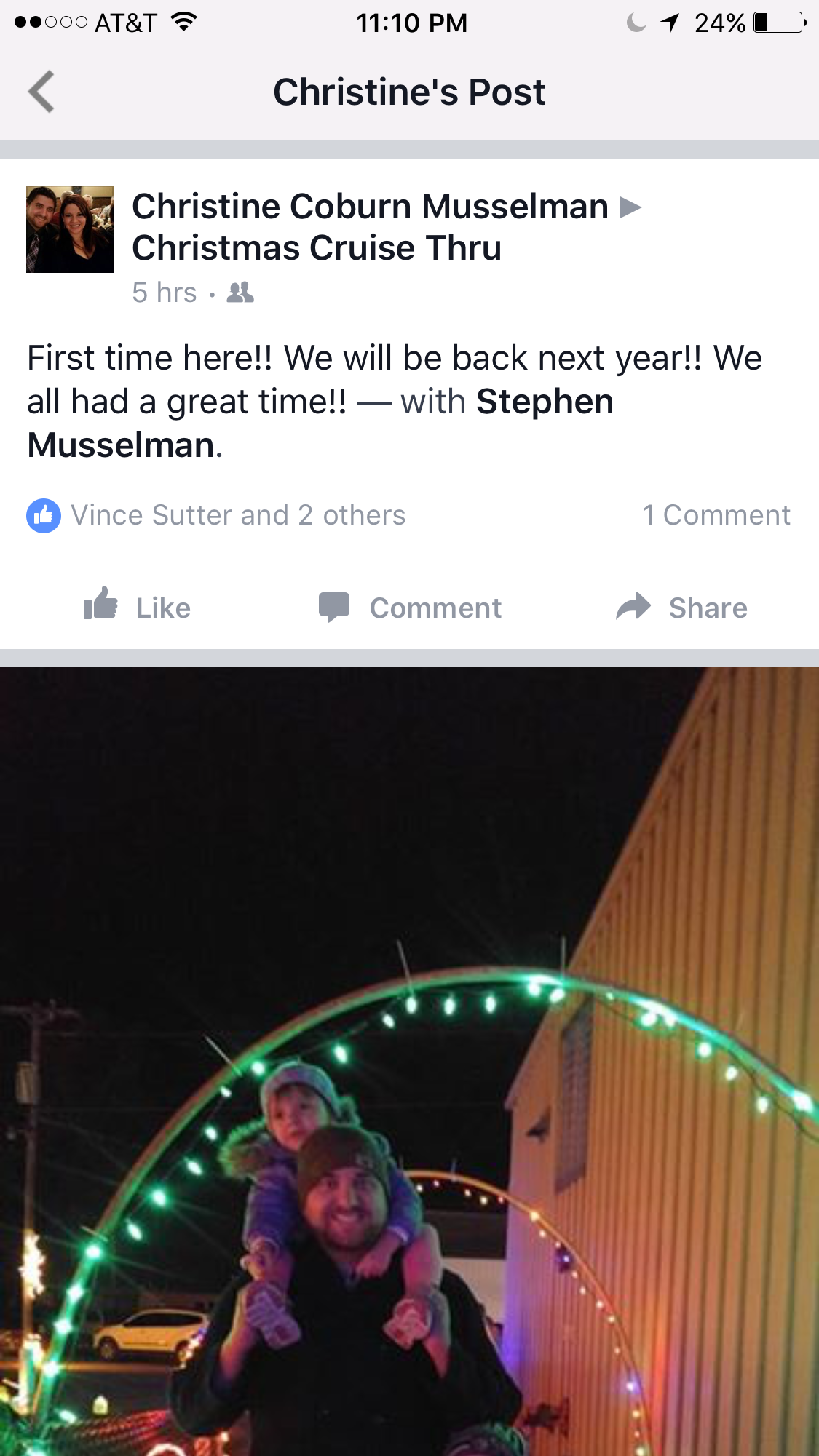Open tagged friend Stephen Musselman's profile

coord(320,423)
